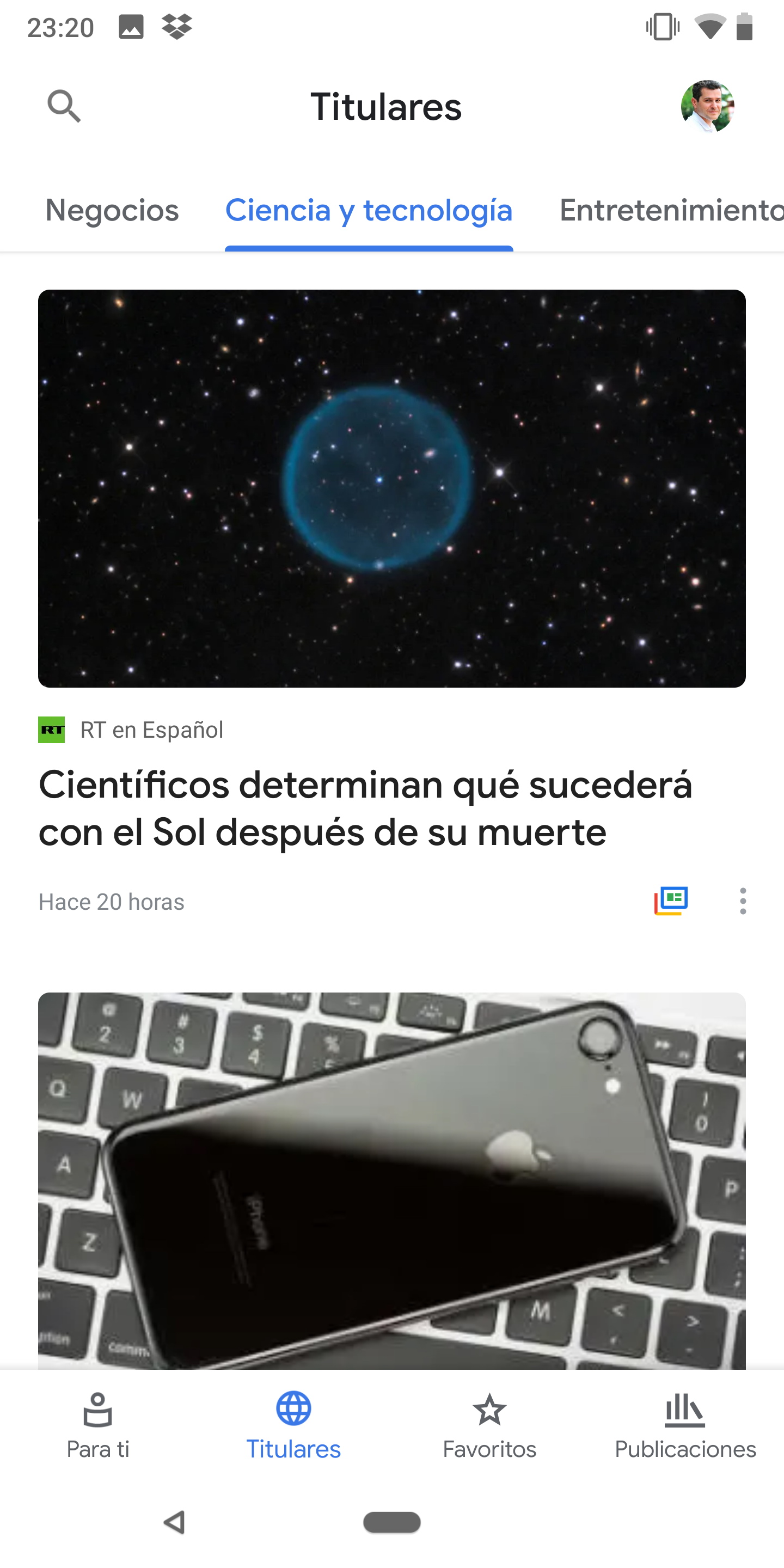Image resolution: width=784 pixels, height=1568 pixels.
Task: Open overflow menu for the Sol article
Action: point(743,901)
